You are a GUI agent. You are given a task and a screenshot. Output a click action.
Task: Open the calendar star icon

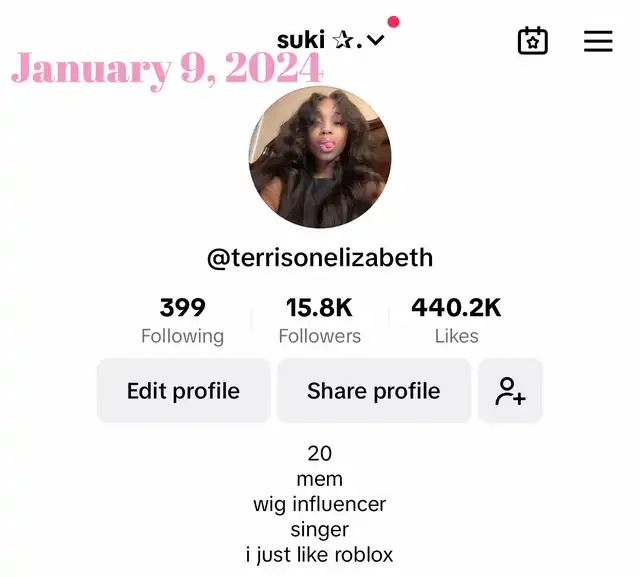[x=533, y=41]
